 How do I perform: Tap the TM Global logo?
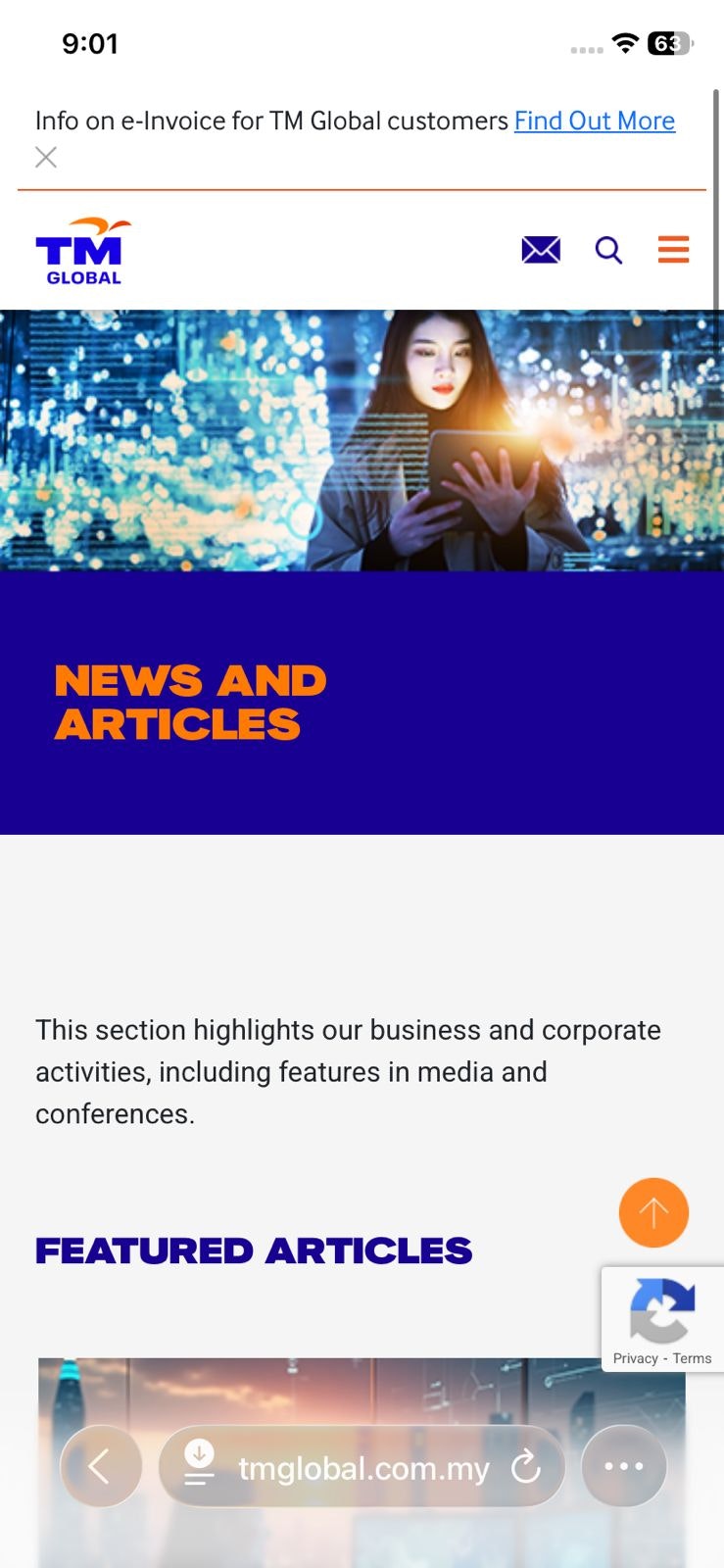pos(83,252)
